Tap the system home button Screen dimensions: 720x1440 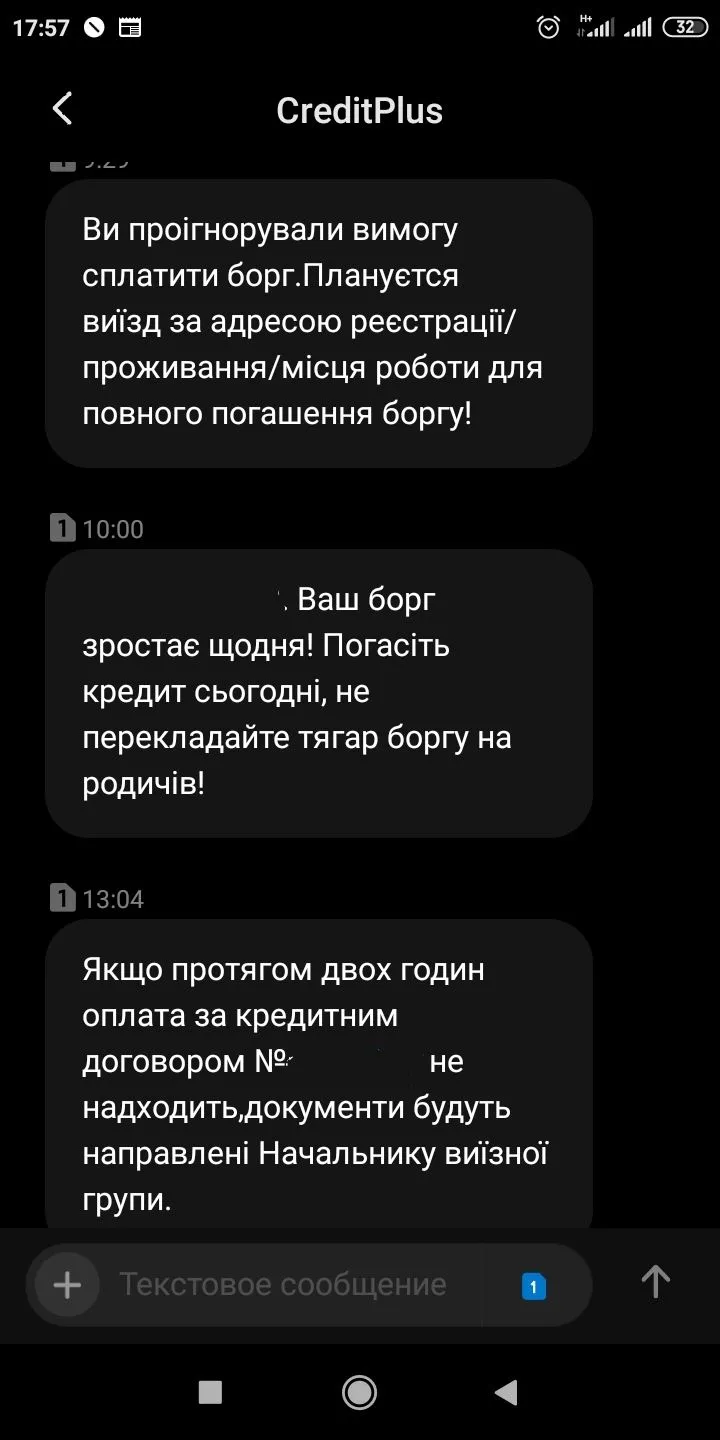click(x=359, y=1392)
